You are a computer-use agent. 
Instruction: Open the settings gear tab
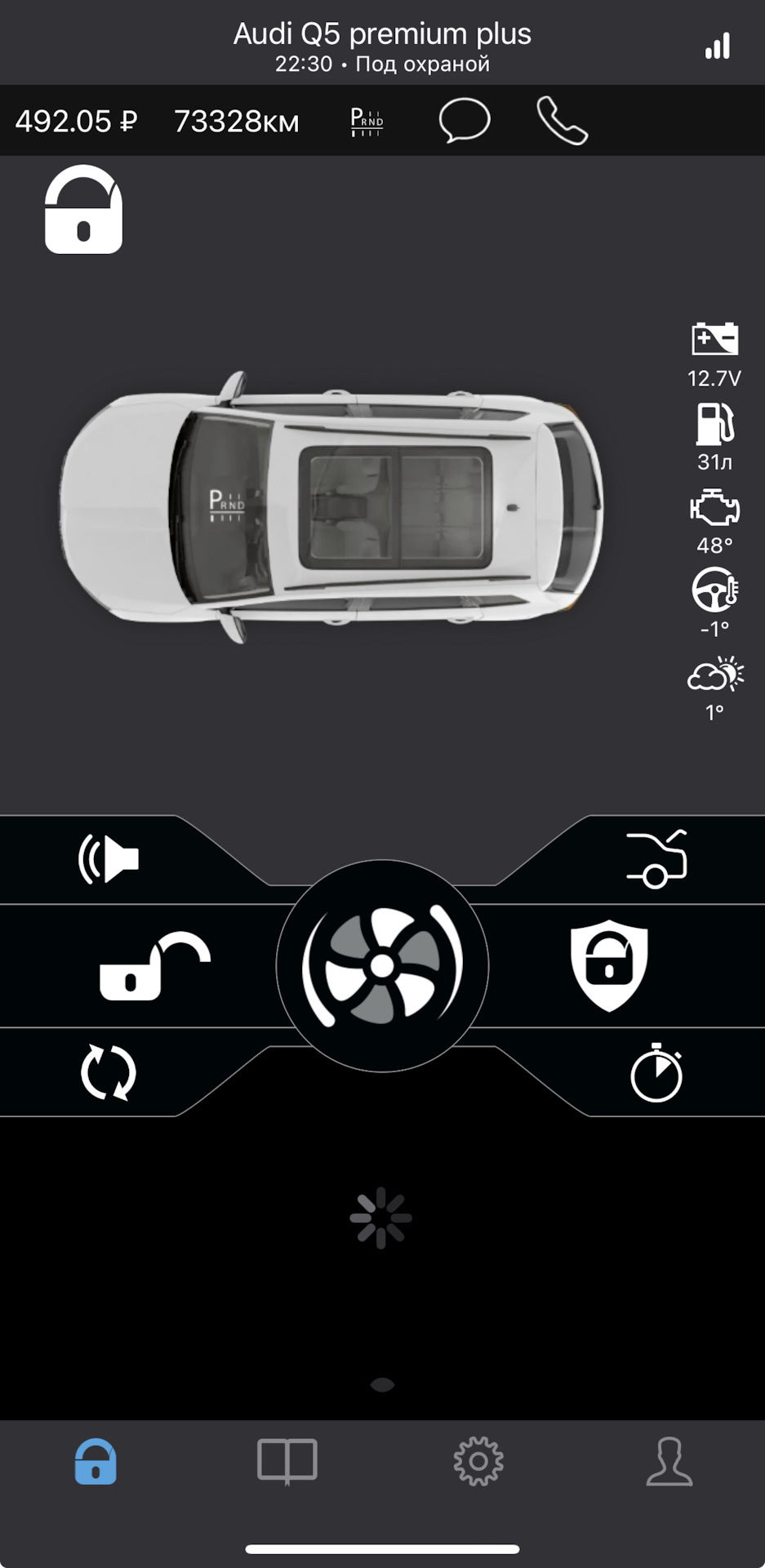click(x=478, y=1461)
